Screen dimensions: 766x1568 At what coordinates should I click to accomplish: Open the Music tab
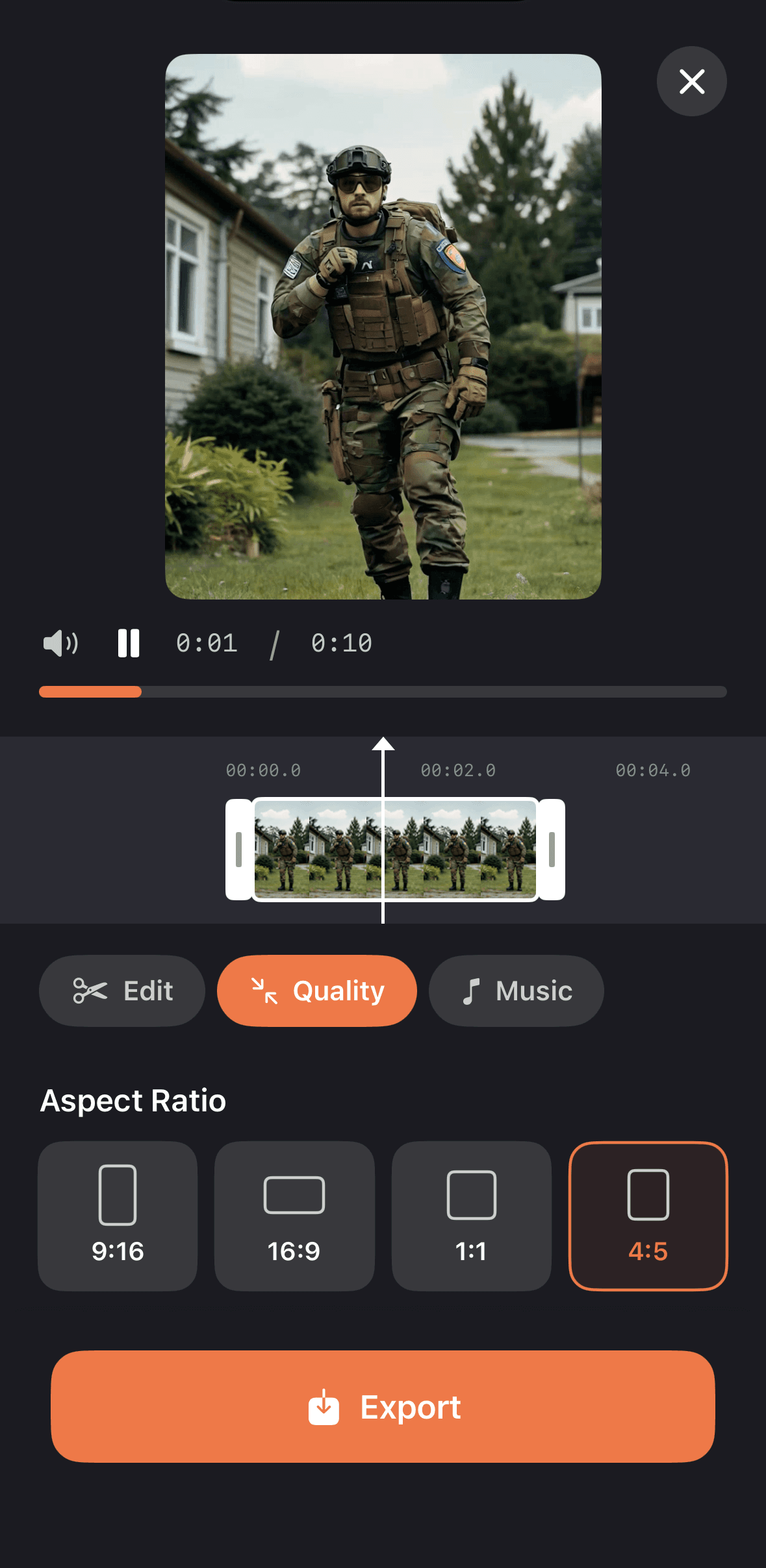(x=516, y=991)
